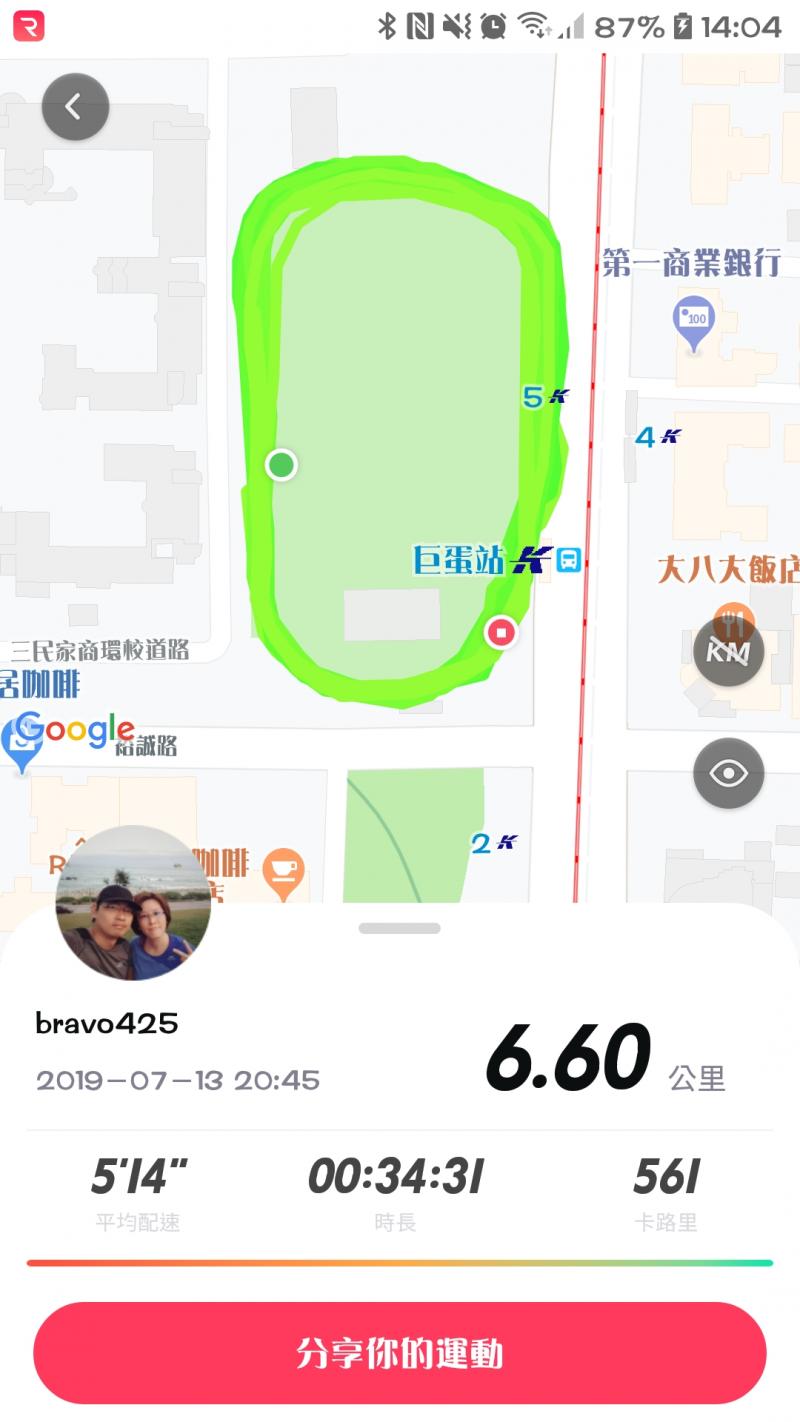The image size is (800, 1422).
Task: Tap the 分享你的運動 share button
Action: (x=400, y=1352)
